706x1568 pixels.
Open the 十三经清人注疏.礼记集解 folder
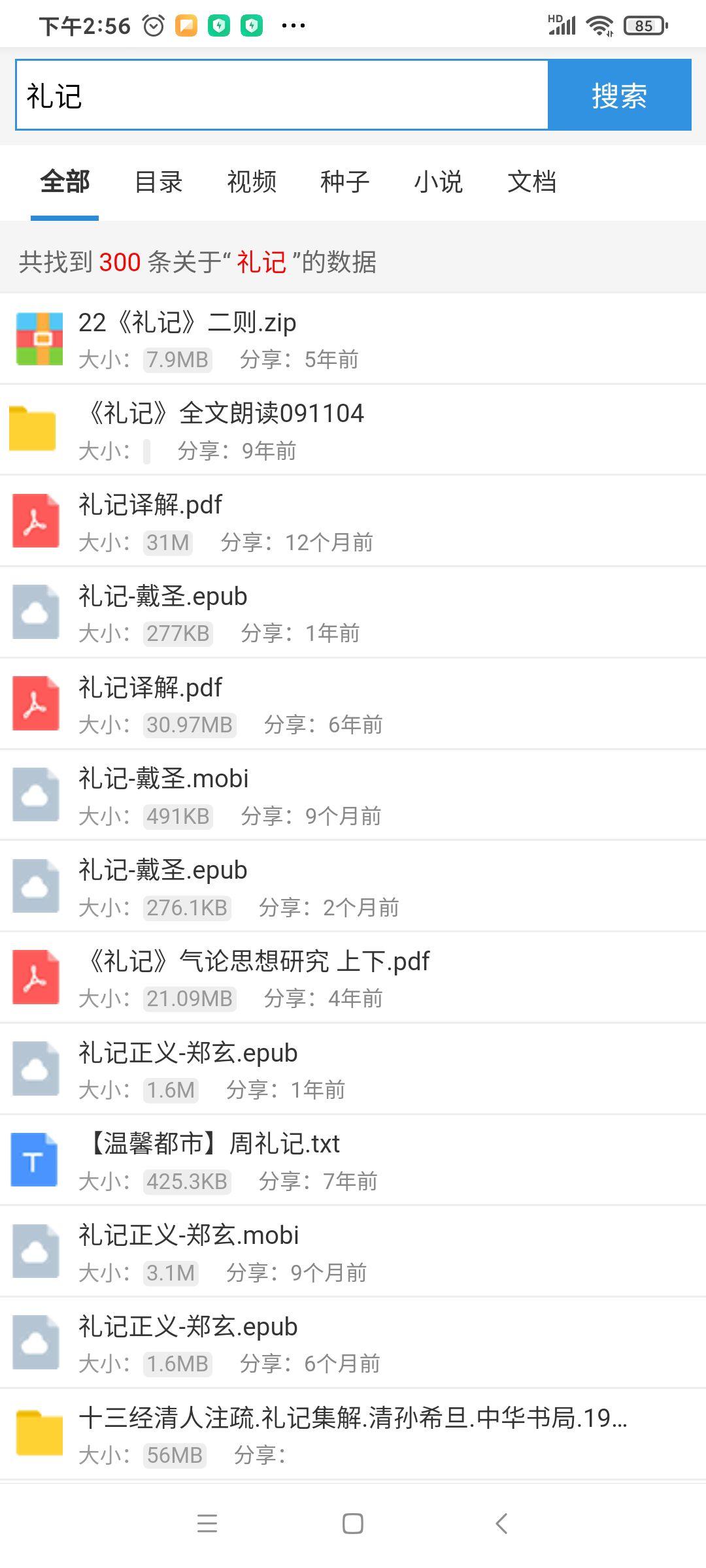pyautogui.click(x=353, y=1418)
